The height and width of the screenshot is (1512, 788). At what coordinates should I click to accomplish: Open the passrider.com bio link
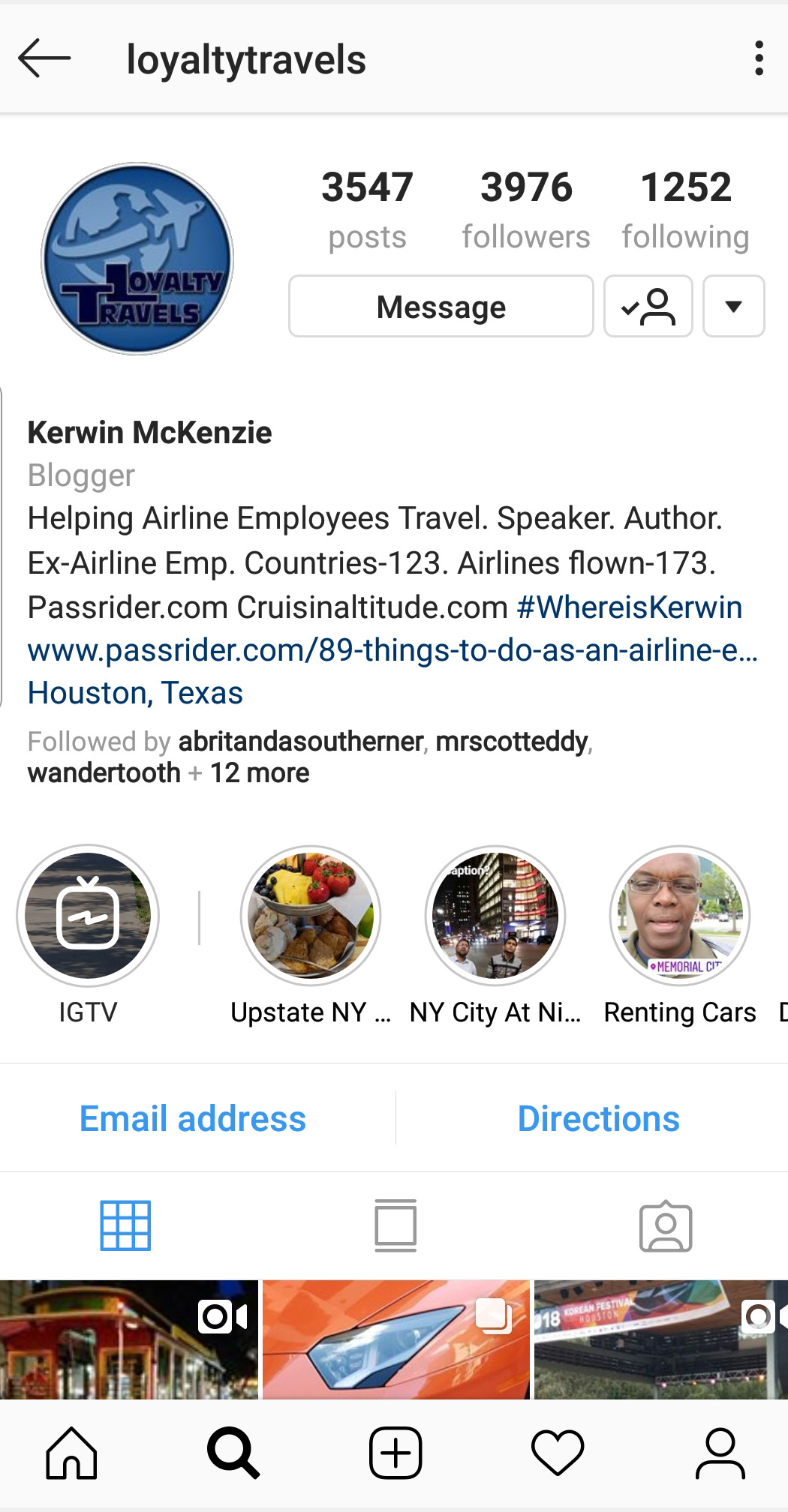point(392,649)
